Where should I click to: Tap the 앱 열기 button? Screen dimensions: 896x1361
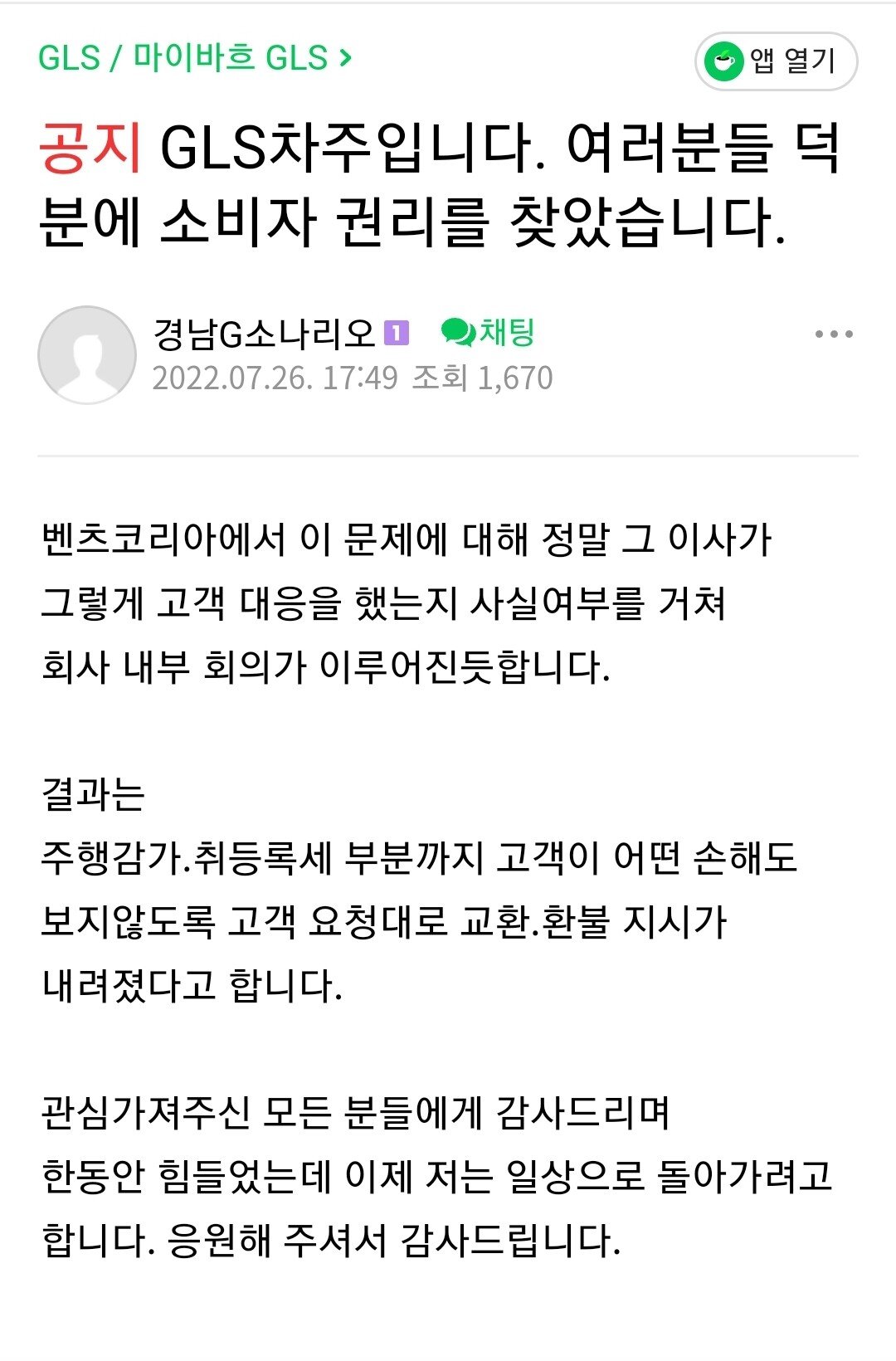click(776, 61)
